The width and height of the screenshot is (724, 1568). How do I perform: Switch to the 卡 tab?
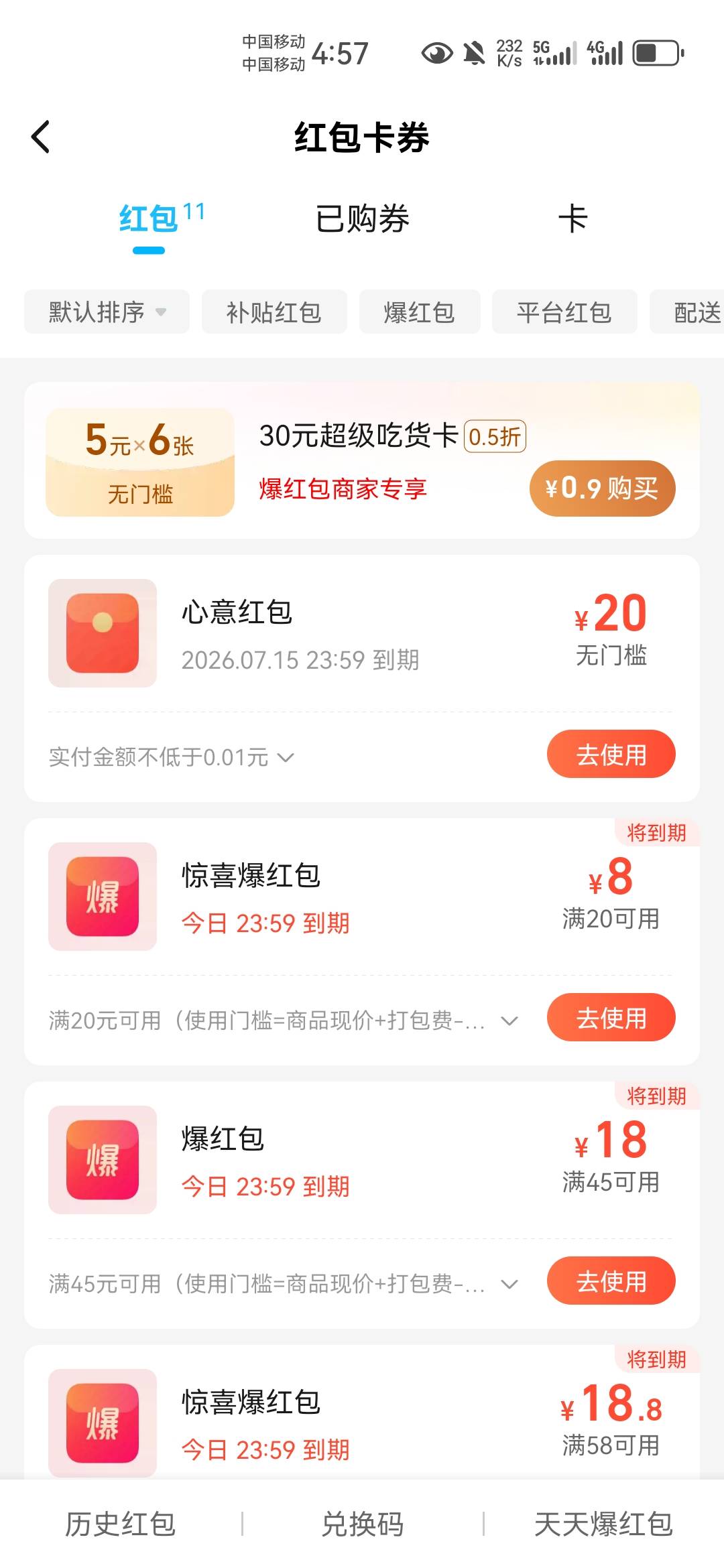(572, 219)
